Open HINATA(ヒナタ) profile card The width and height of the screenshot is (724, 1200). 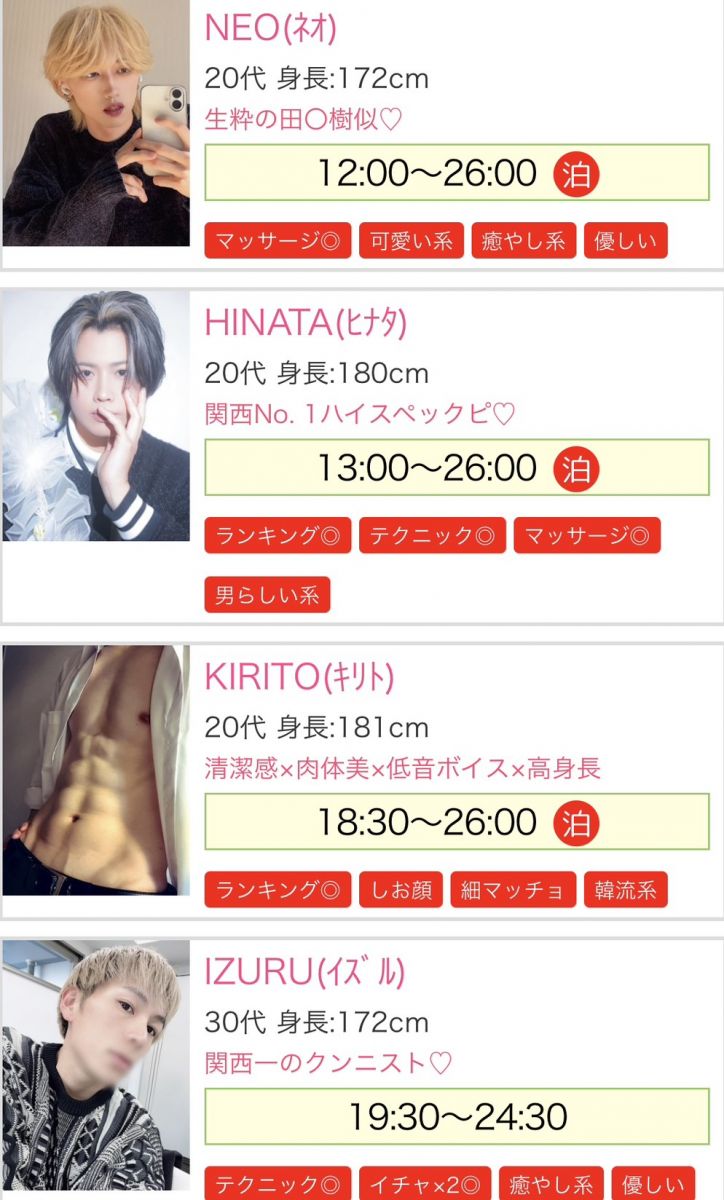click(305, 323)
